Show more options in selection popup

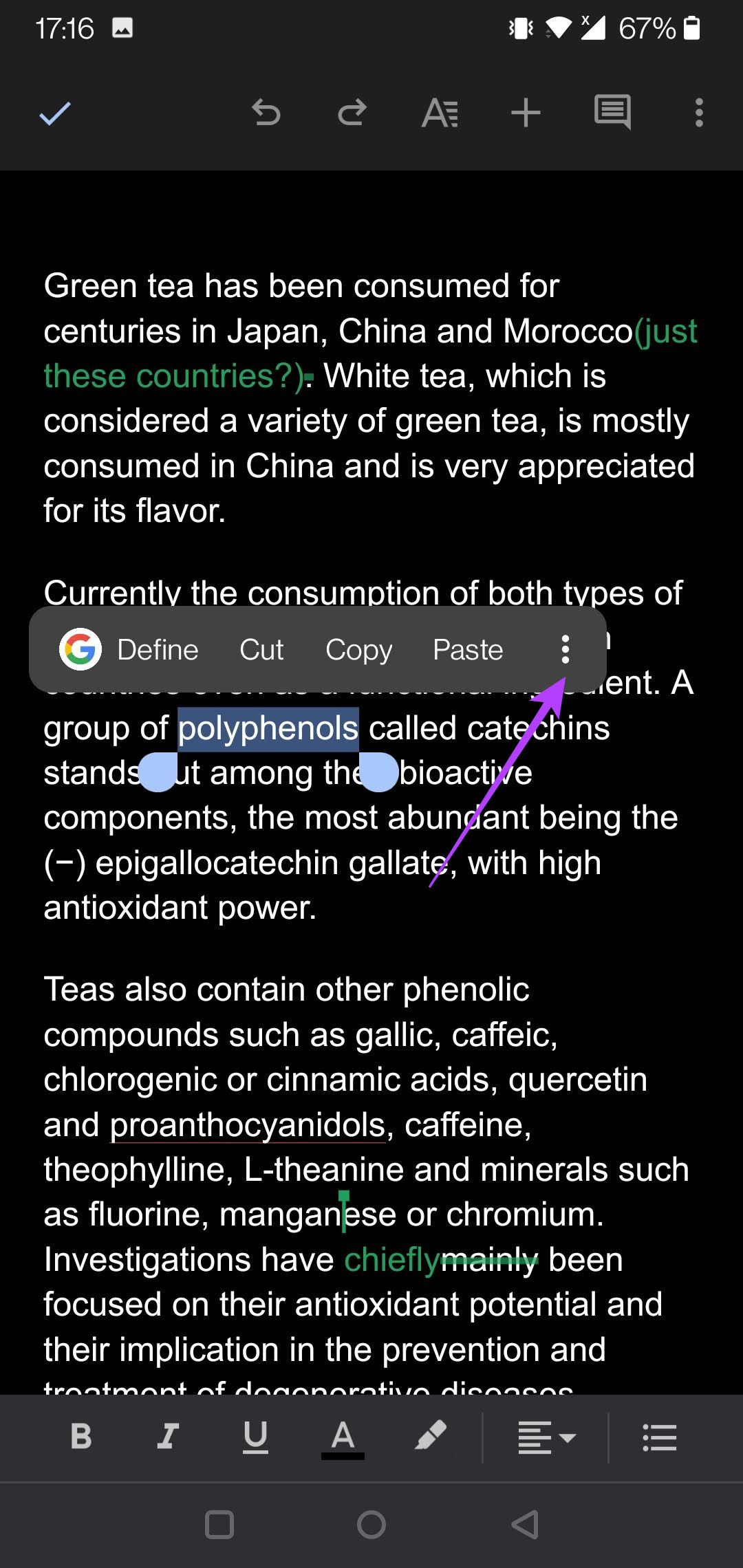[x=565, y=649]
